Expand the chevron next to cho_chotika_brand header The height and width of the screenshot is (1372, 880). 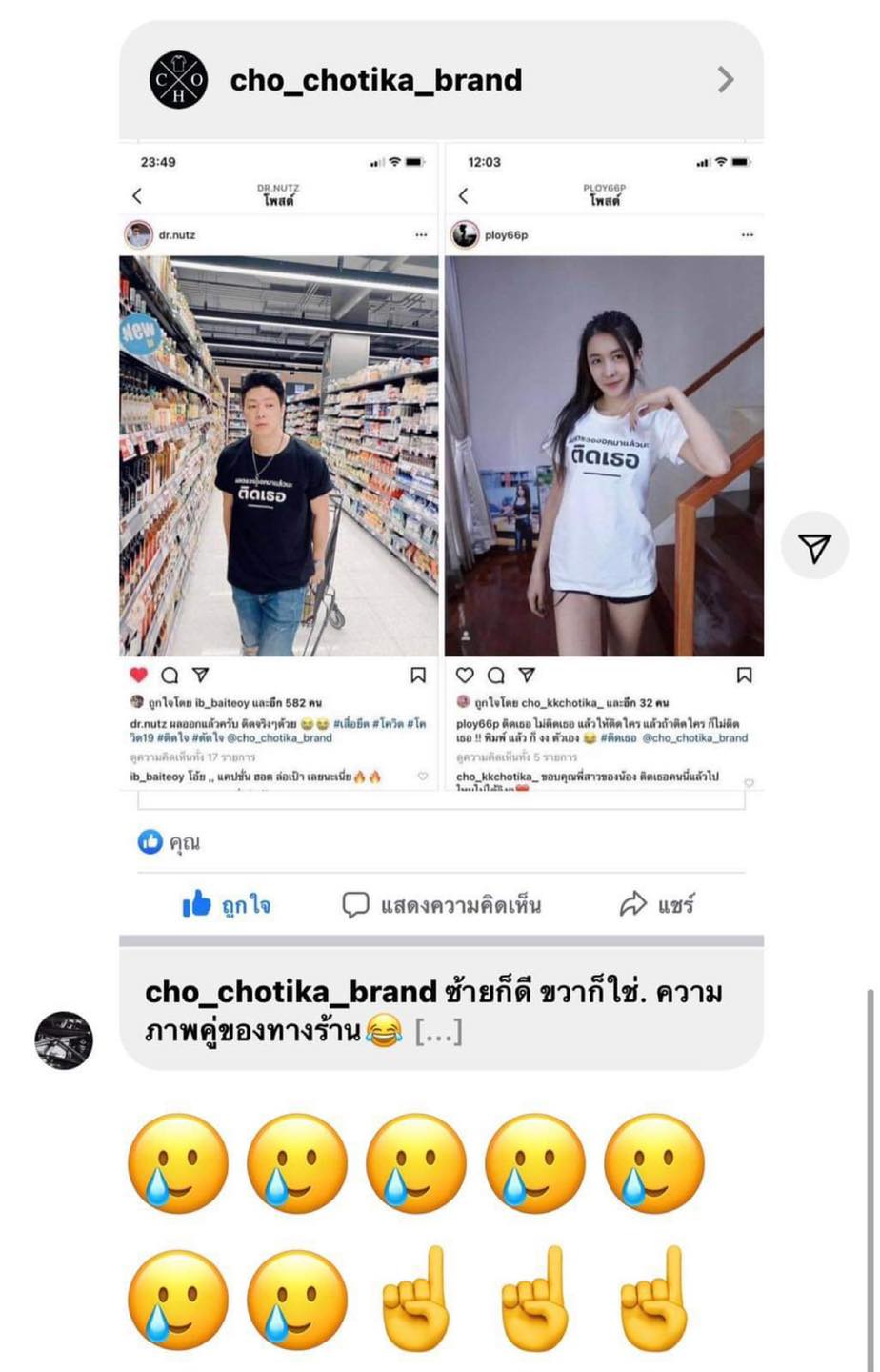pyautogui.click(x=727, y=80)
